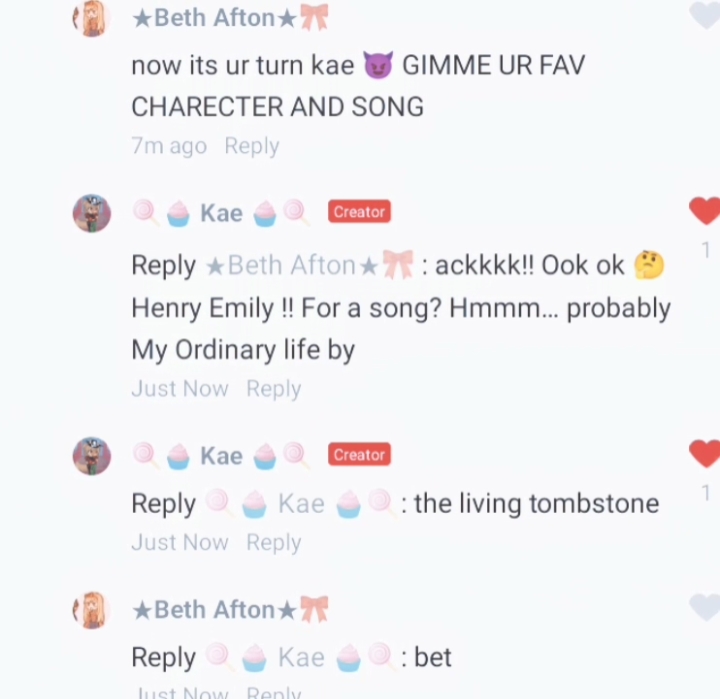Viewport: 720px width, 699px height.
Task: Reply to Beth Afton's 'now its ur turn' comment
Action: point(251,146)
